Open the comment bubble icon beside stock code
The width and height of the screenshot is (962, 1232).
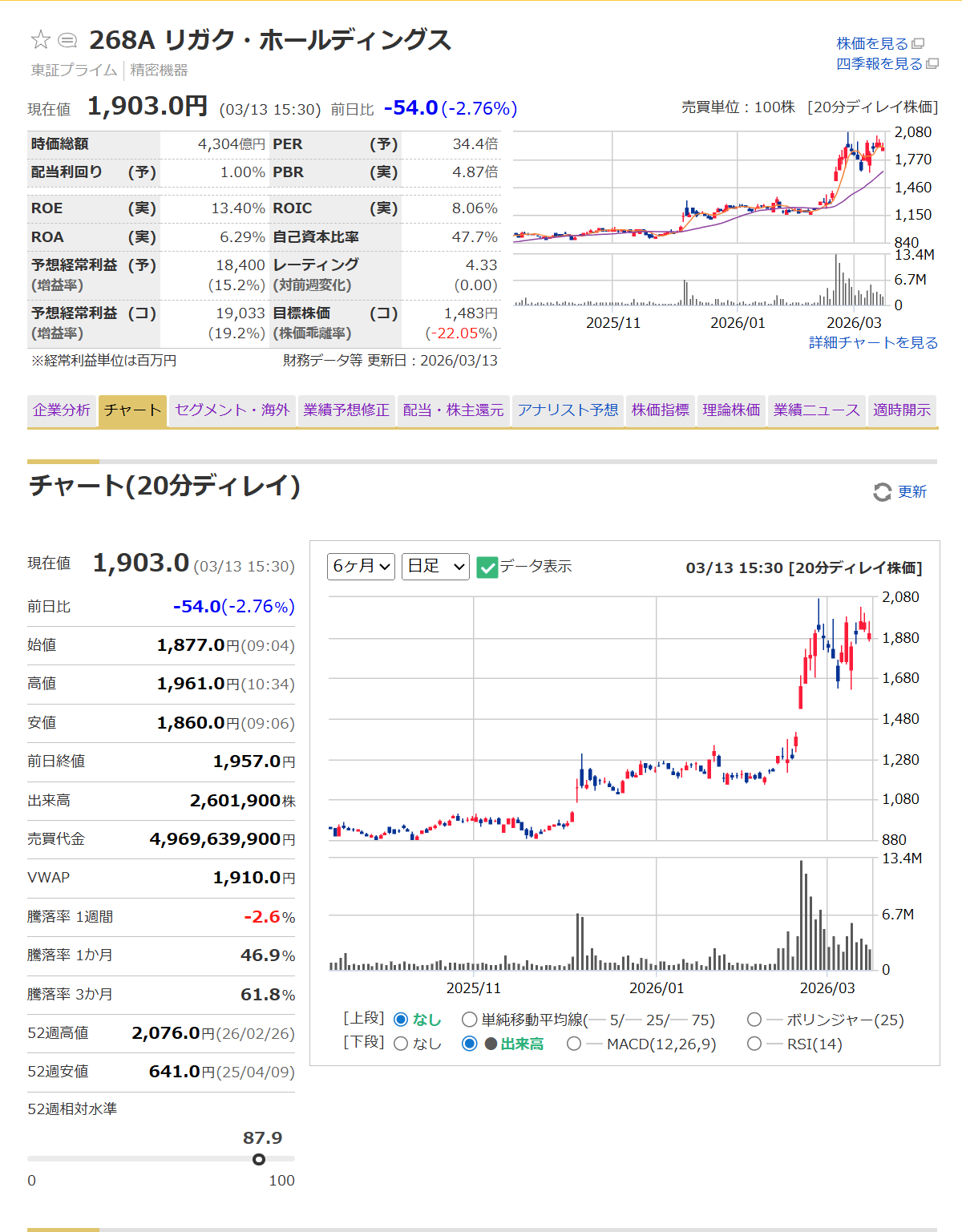point(68,40)
